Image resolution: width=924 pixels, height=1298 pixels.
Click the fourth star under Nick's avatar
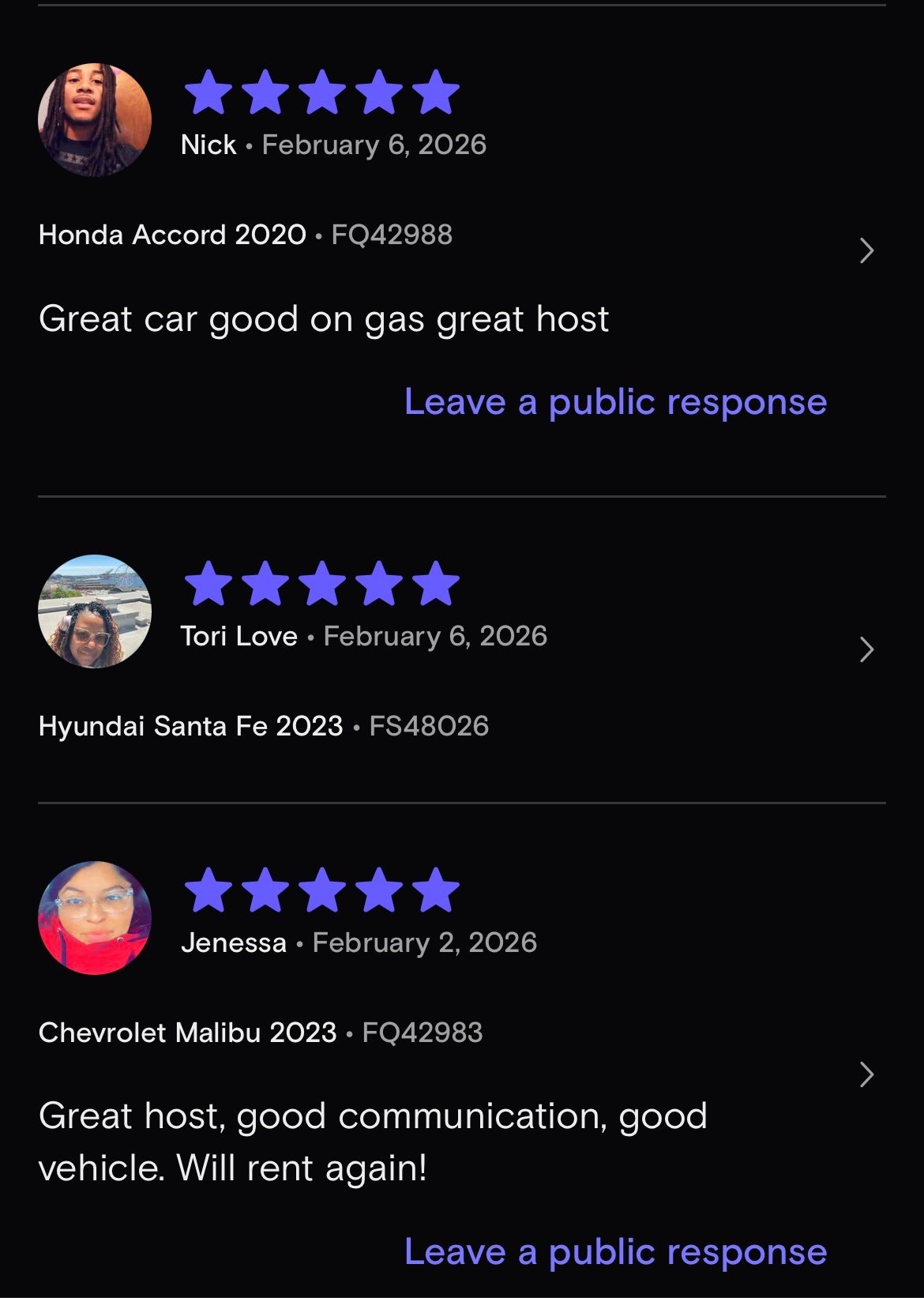click(378, 92)
